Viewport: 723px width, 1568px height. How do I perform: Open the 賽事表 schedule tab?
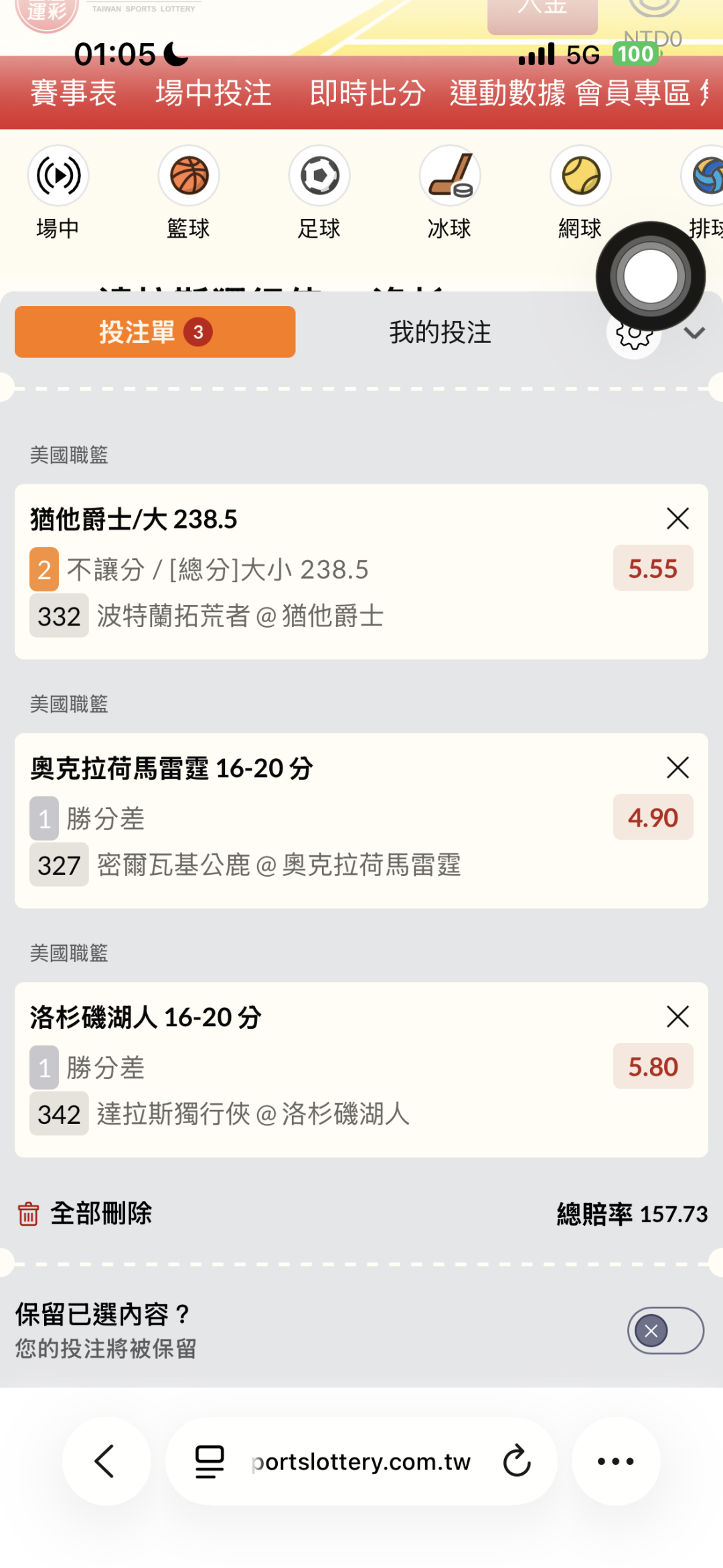click(x=74, y=93)
